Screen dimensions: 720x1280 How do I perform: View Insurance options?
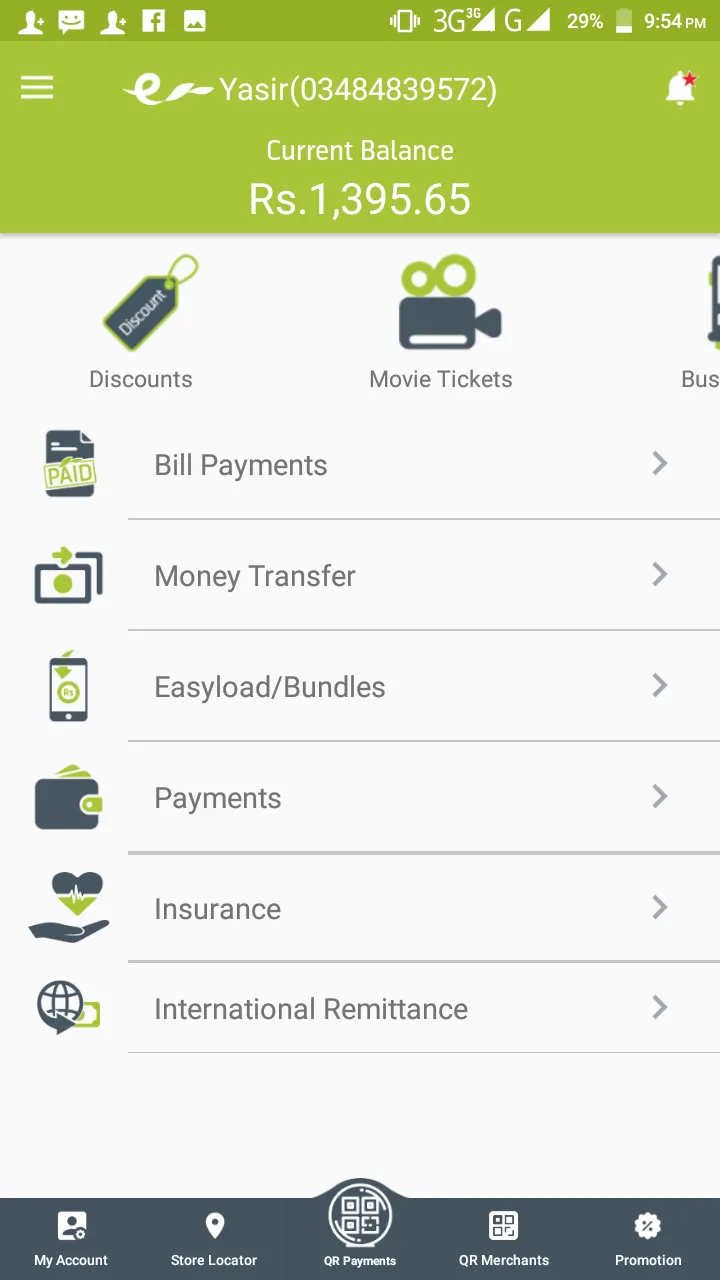(x=400, y=908)
